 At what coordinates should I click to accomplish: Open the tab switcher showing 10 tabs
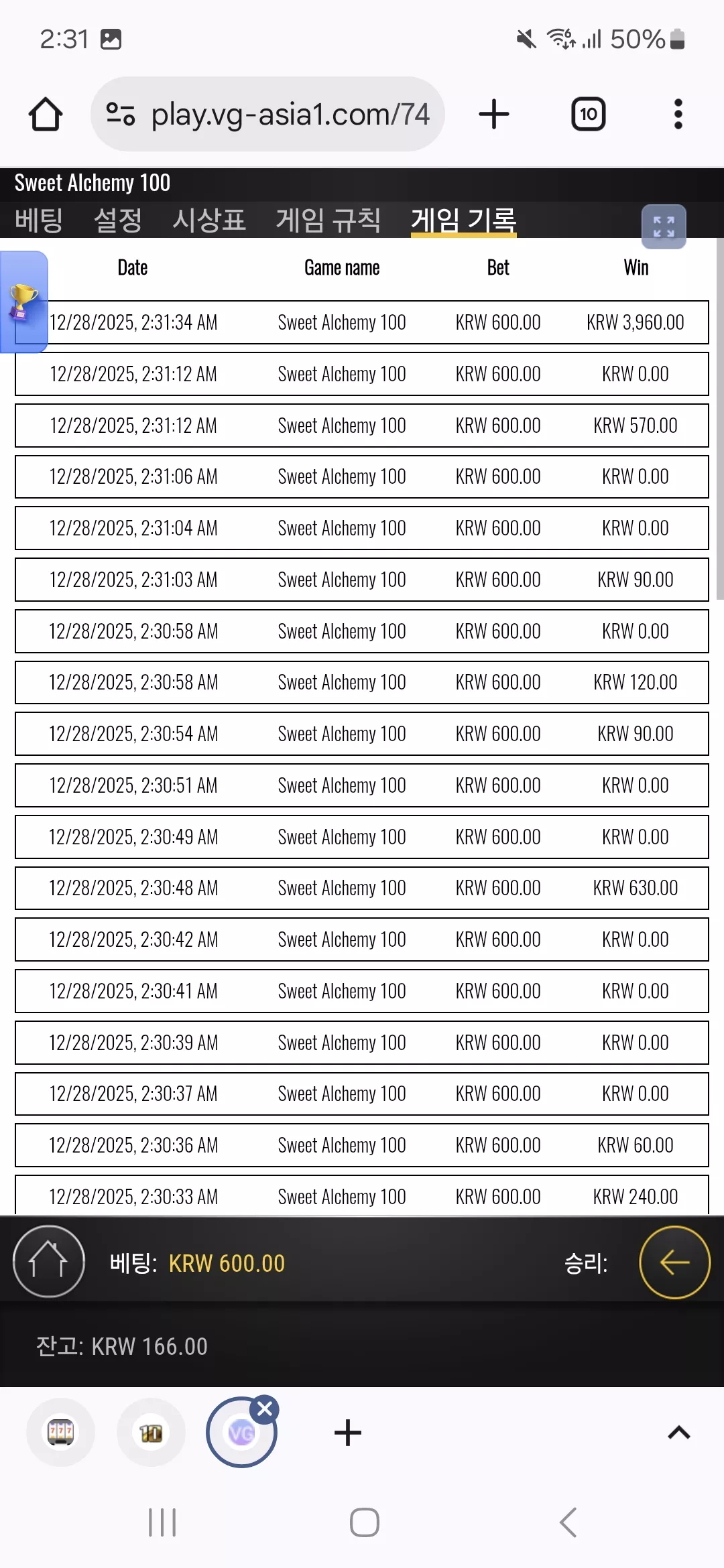[588, 114]
